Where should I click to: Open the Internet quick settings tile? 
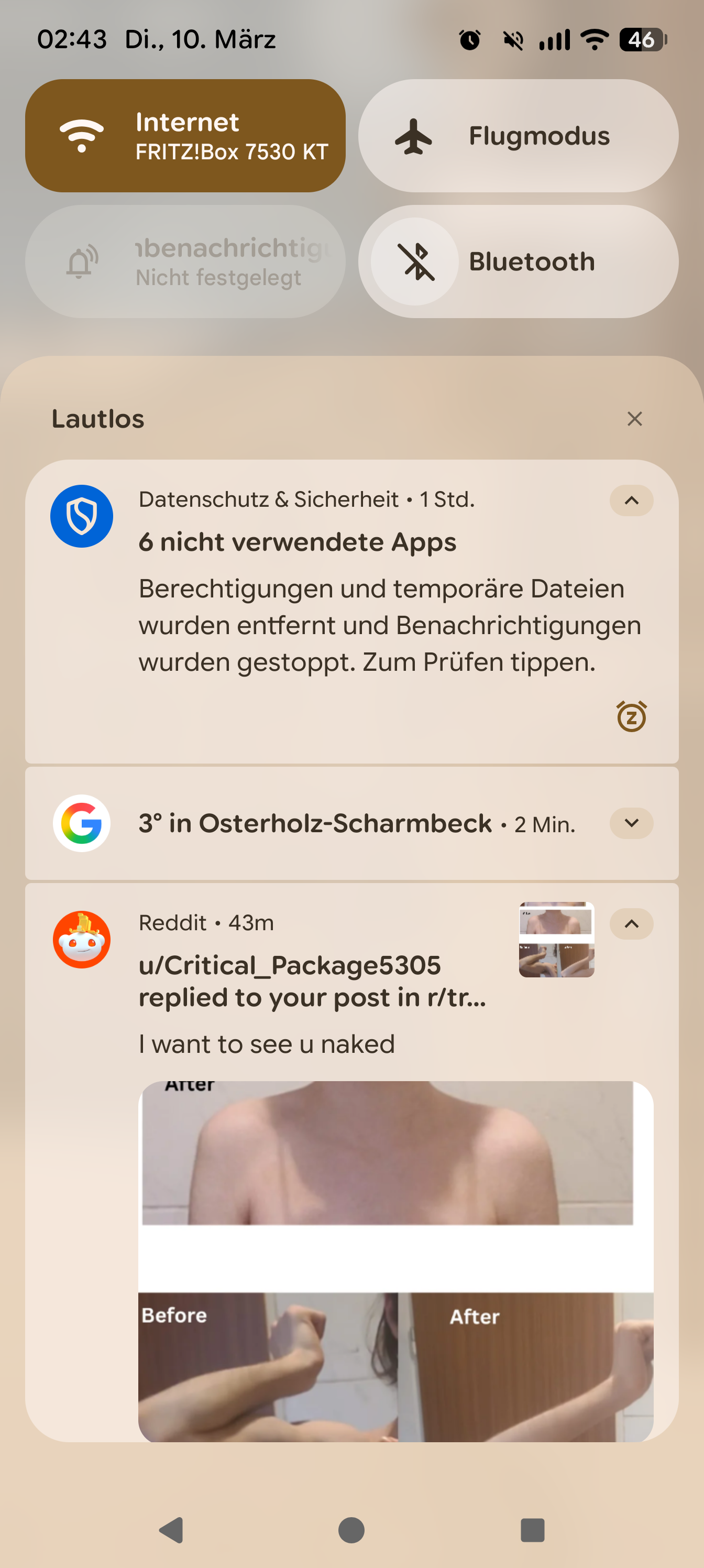tap(185, 136)
